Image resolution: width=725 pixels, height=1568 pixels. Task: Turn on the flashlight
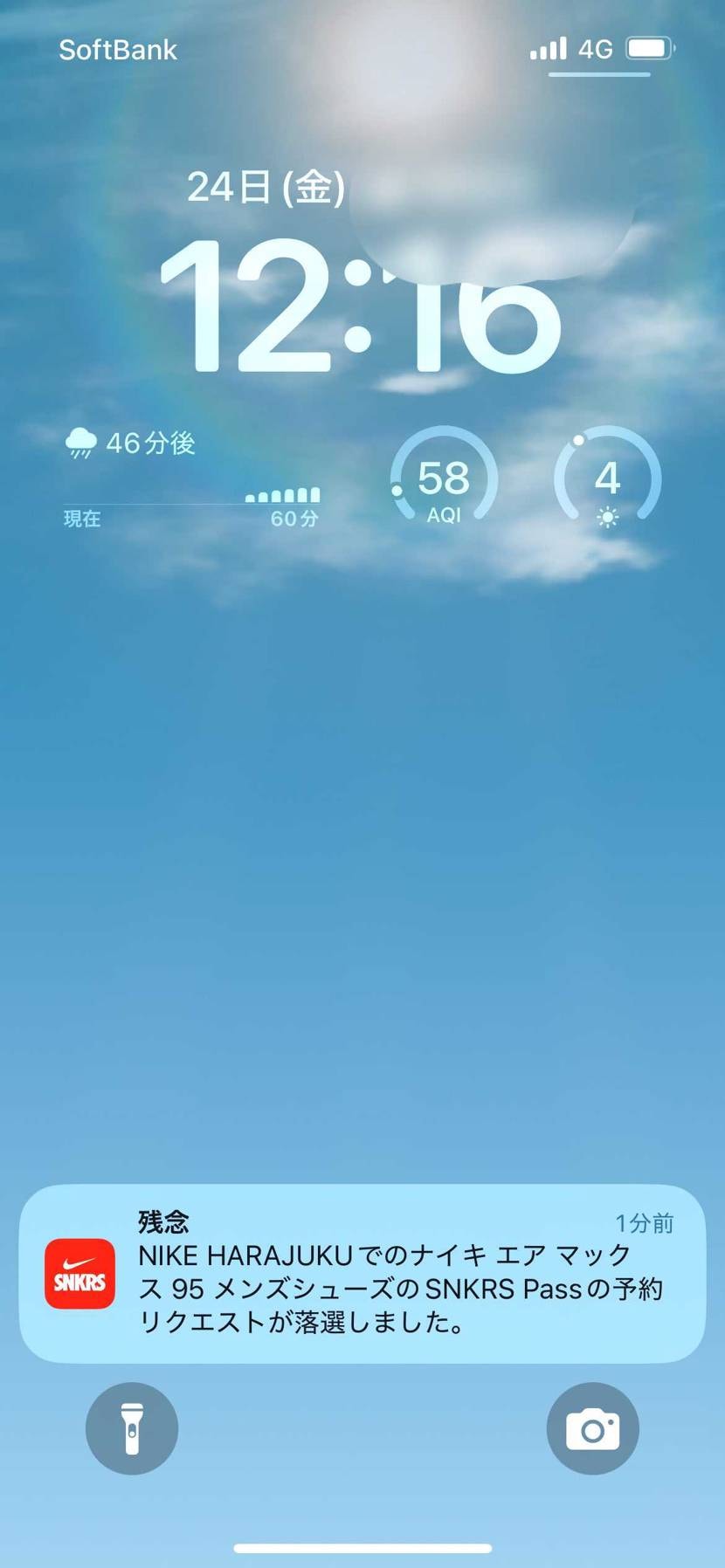point(132,1429)
